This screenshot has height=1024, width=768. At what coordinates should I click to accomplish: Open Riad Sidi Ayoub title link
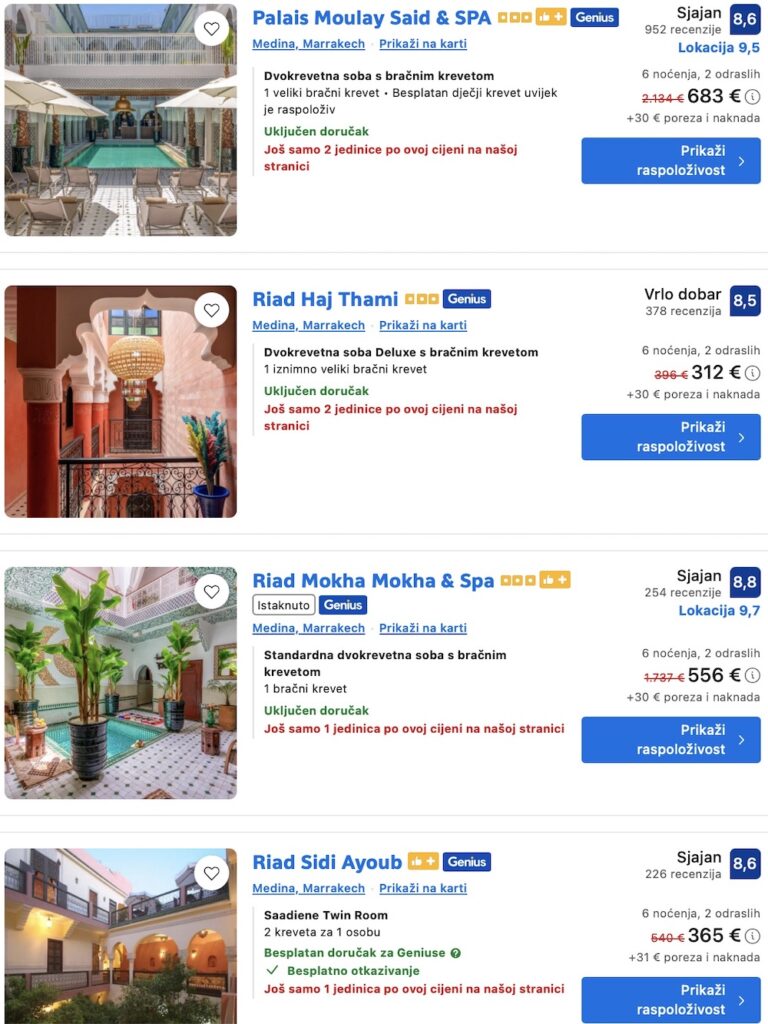327,862
